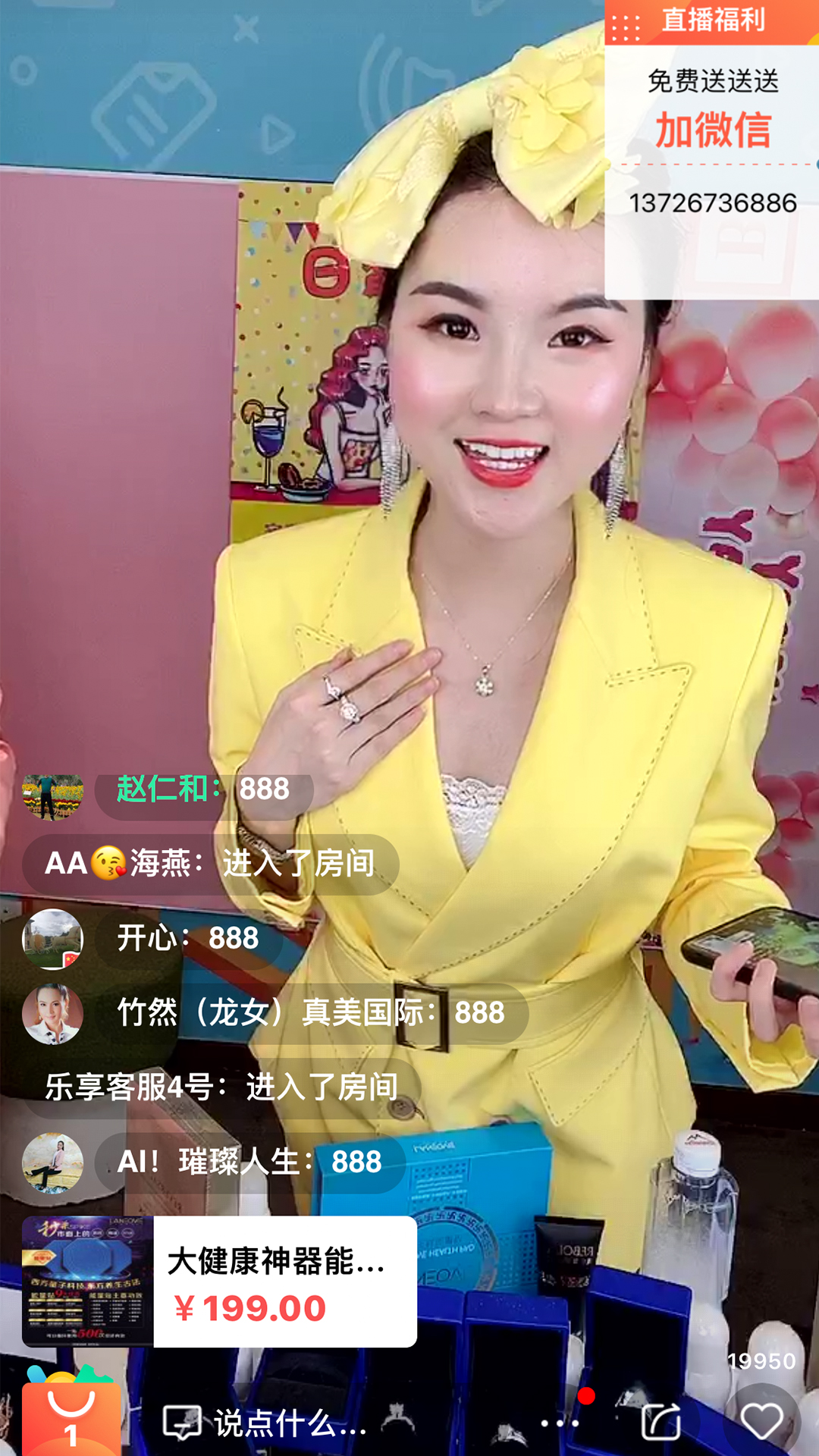This screenshot has width=819, height=1456.
Task: Open the three-dot more options menu
Action: coord(560,1423)
